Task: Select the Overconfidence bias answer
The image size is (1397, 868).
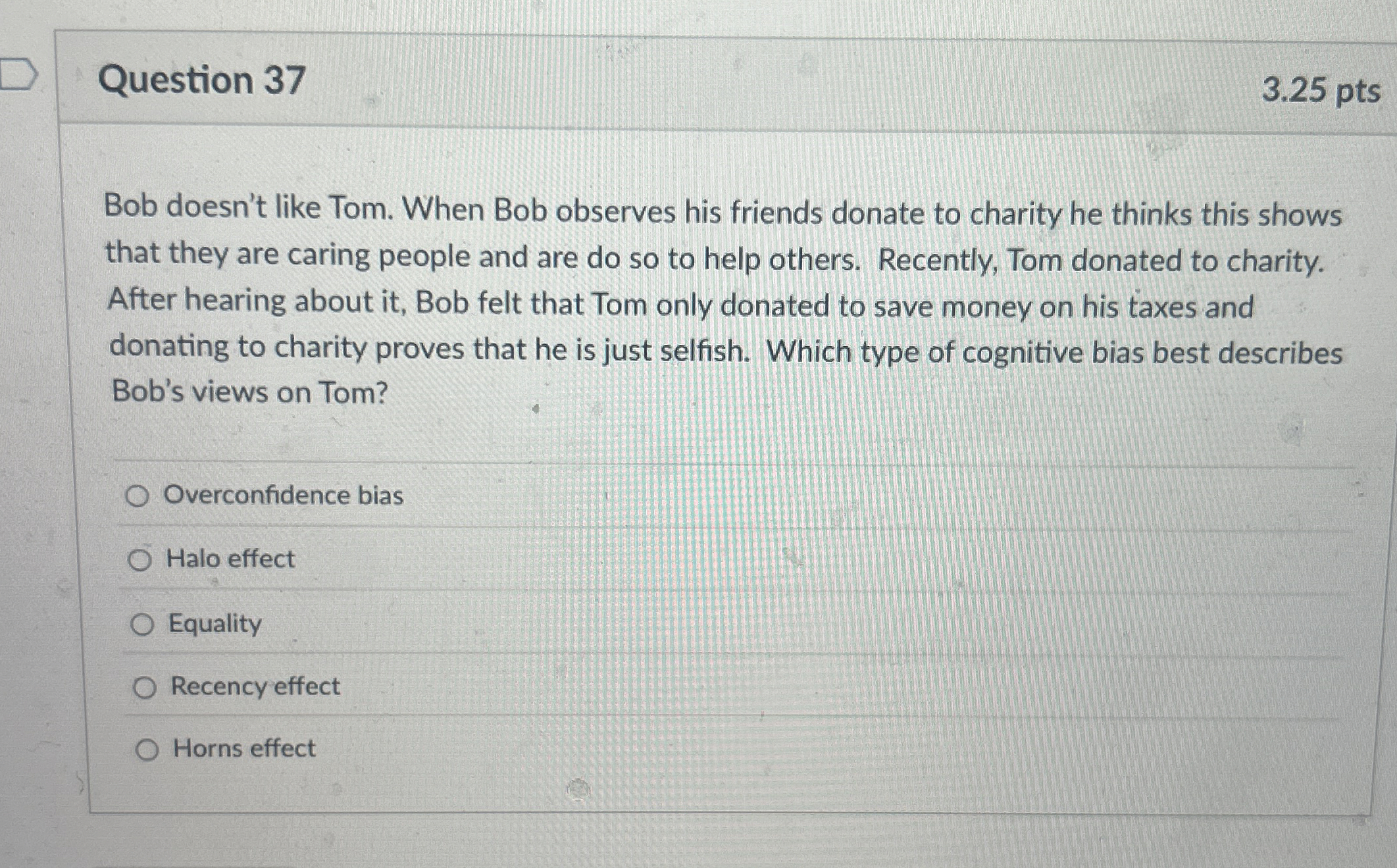Action: pos(137,496)
